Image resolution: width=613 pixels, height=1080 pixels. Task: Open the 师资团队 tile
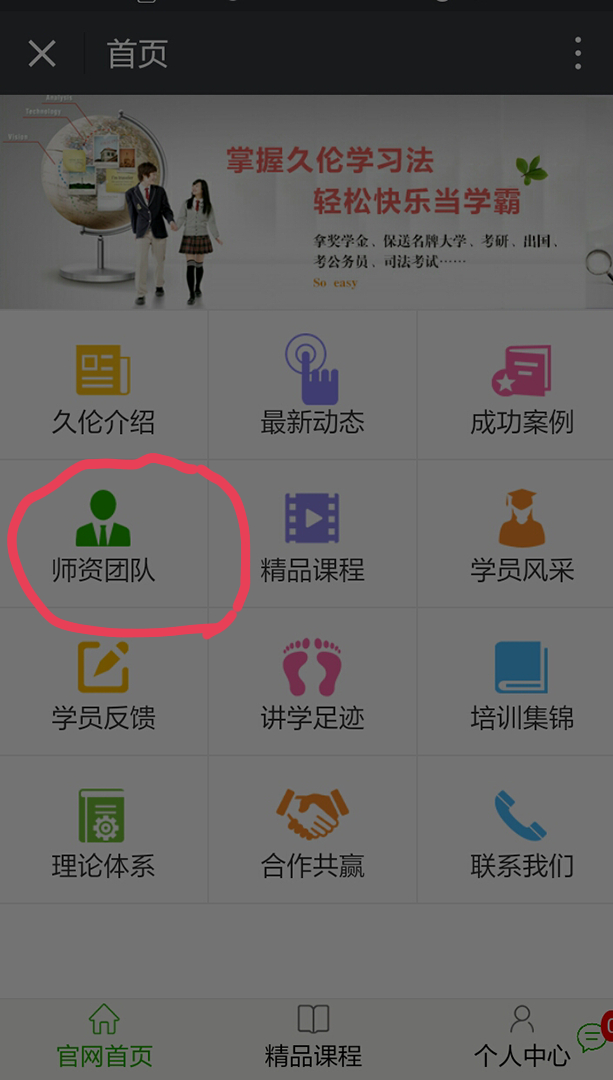[103, 534]
